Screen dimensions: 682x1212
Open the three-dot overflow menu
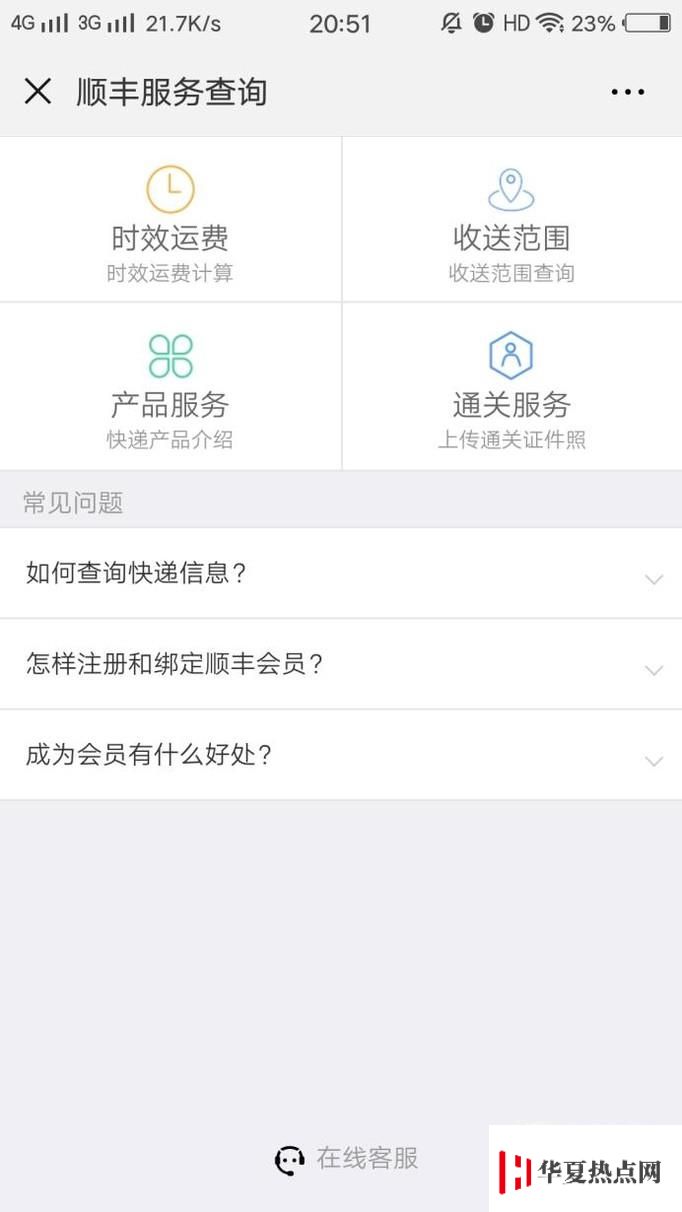(x=627, y=92)
